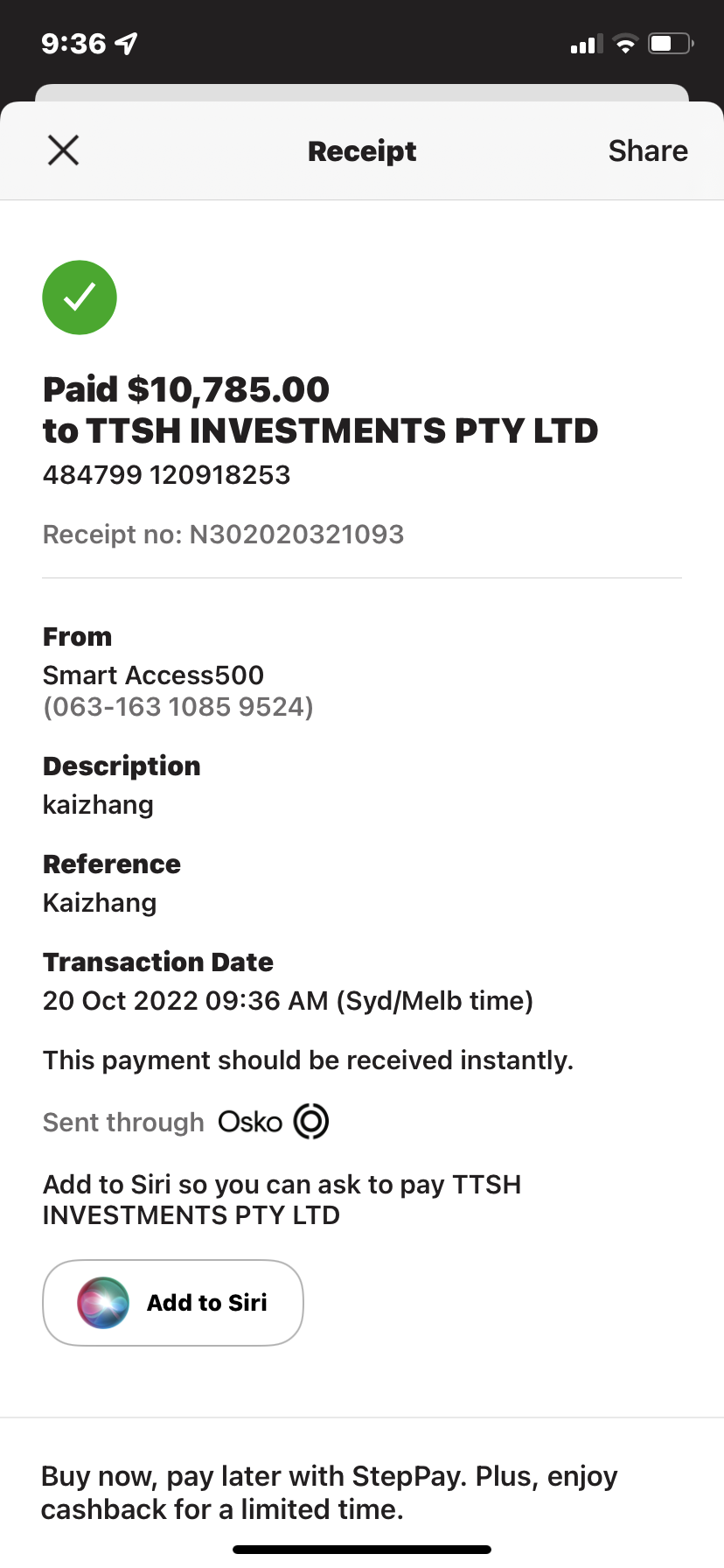Image resolution: width=724 pixels, height=1568 pixels.
Task: Open the StepPay buy now pay later offer
Action: pos(329,1493)
